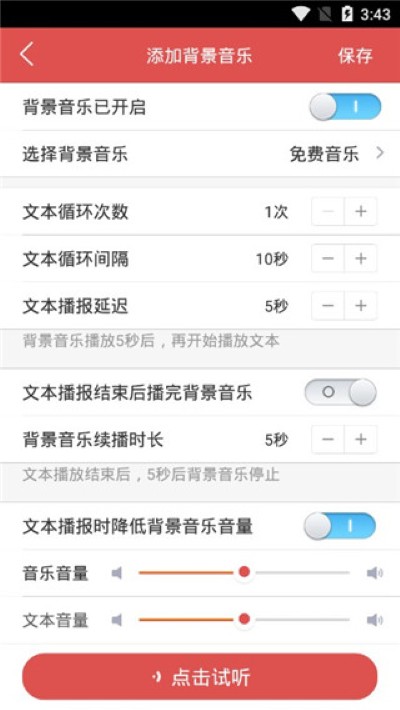The image size is (400, 710).
Task: Decrease 背景音乐续播时长 with the minus button
Action: (328, 439)
